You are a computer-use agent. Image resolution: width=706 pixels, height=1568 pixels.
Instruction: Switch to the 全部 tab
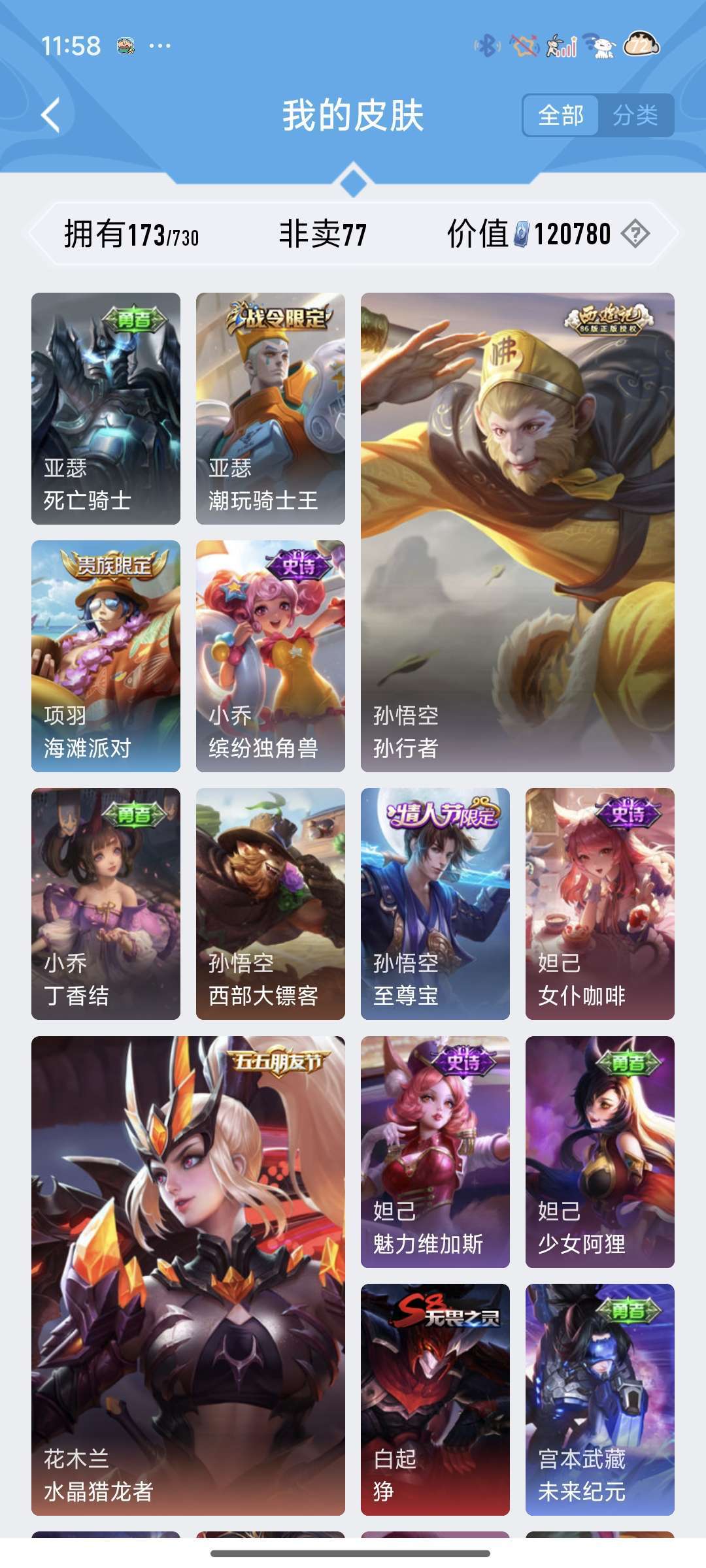click(561, 116)
